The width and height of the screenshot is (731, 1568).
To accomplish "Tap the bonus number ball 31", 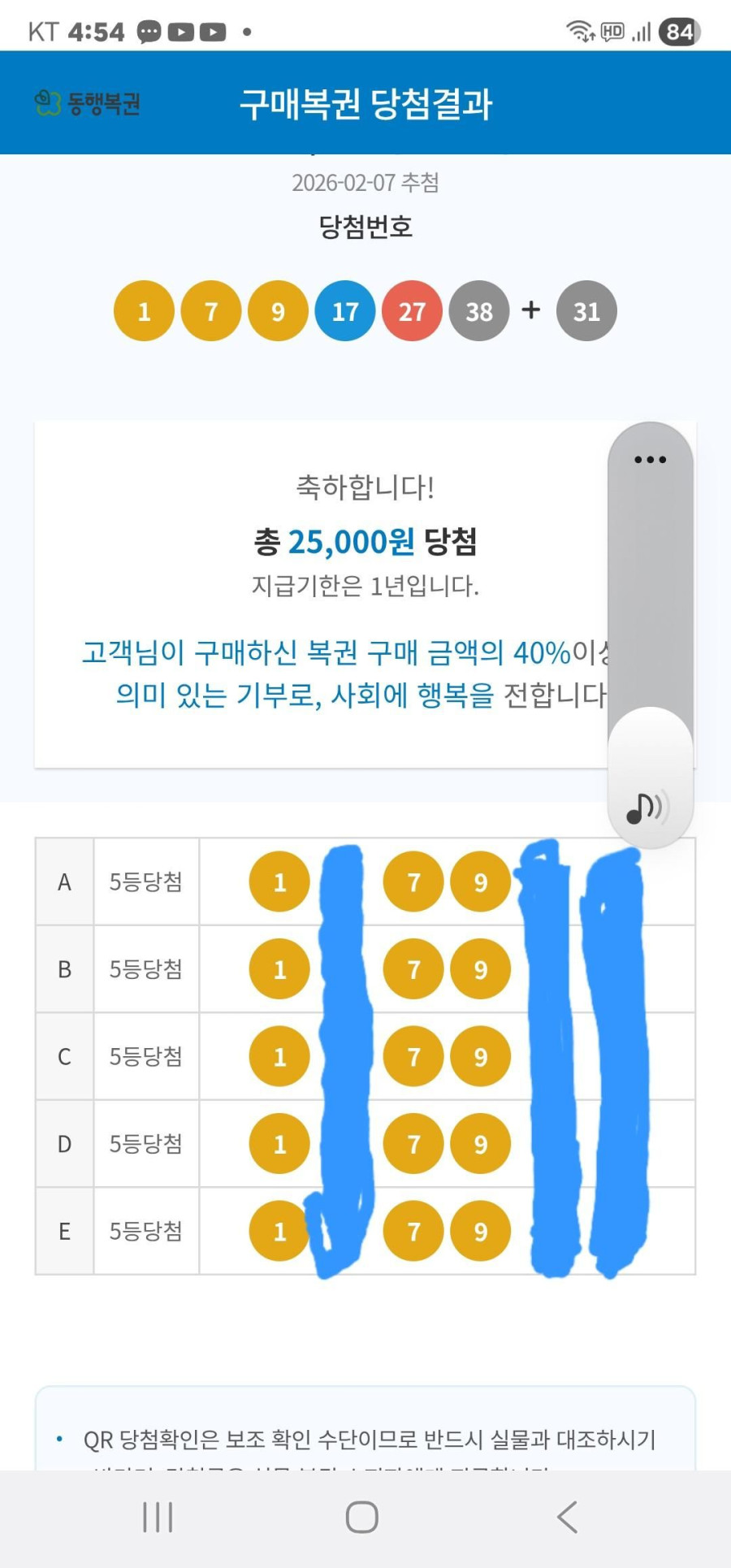I will (x=586, y=310).
